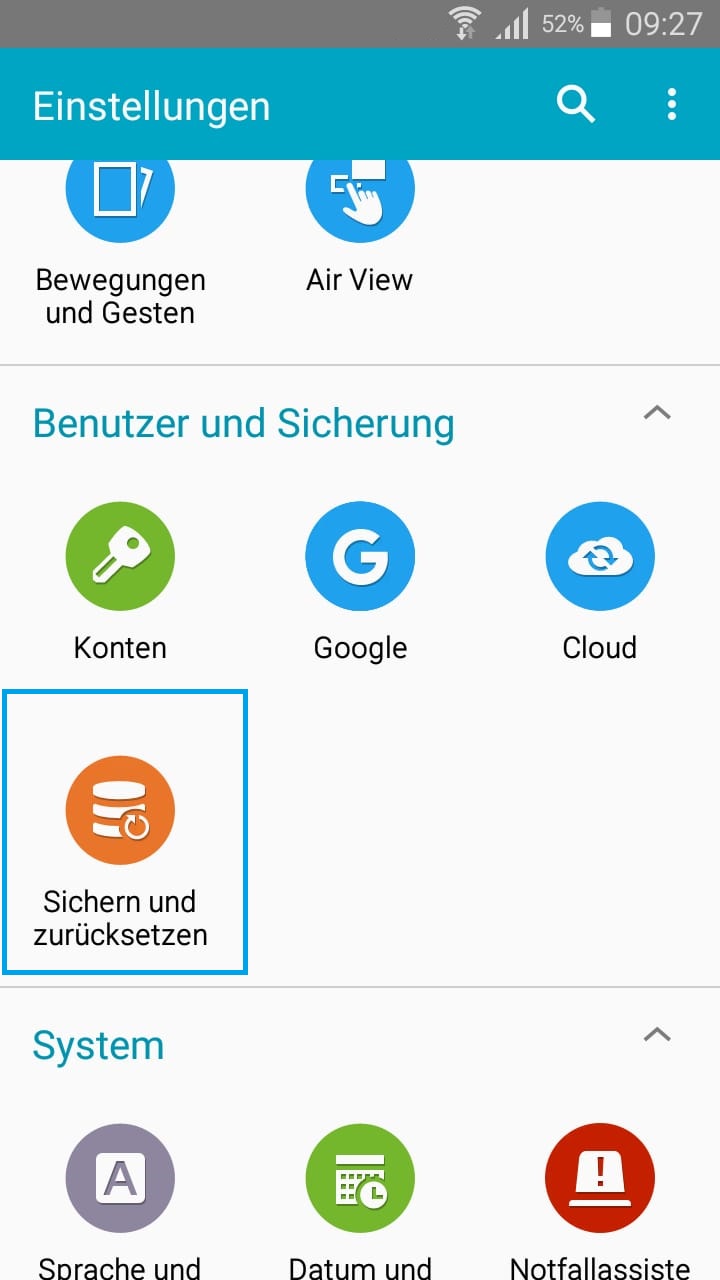
Task: Open the overflow menu
Action: click(x=671, y=104)
